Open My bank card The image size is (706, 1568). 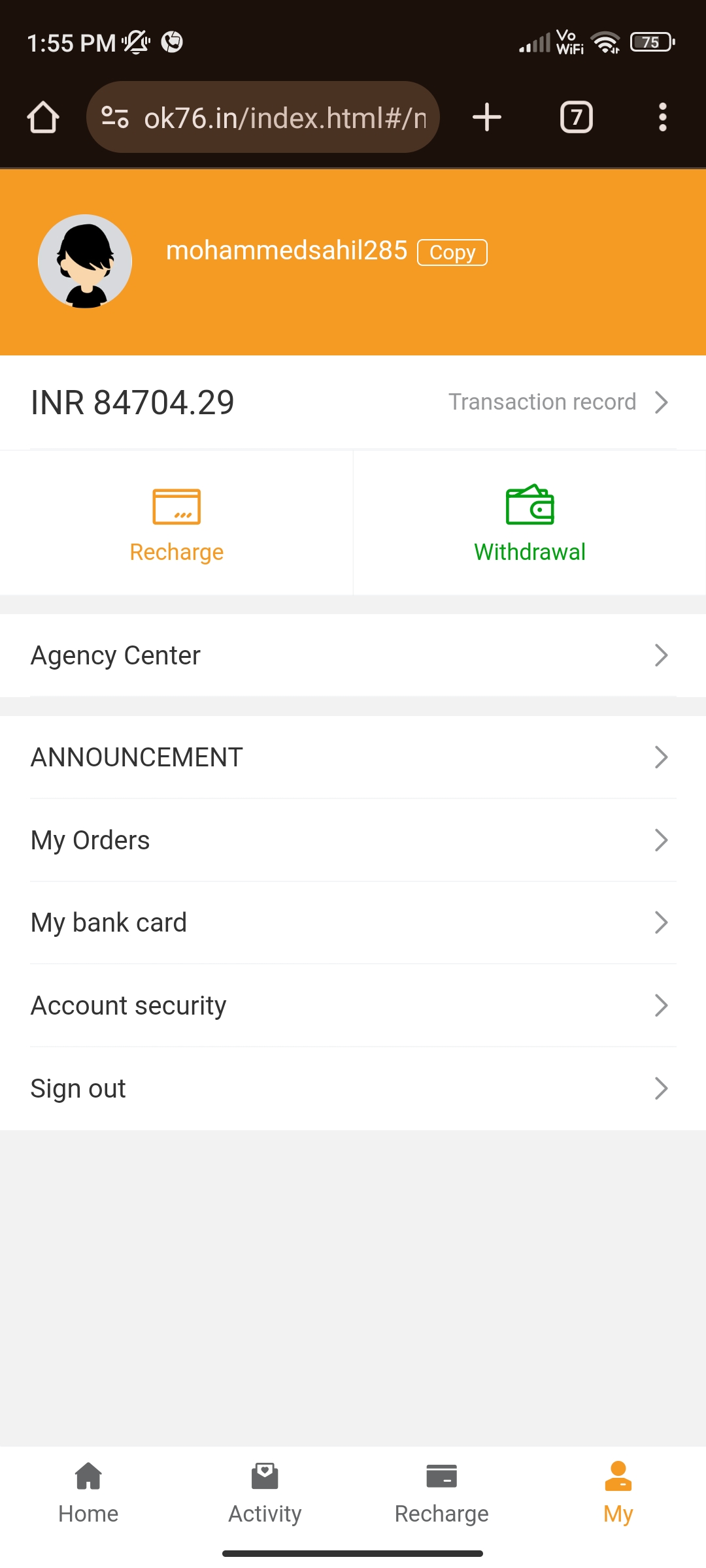[353, 923]
